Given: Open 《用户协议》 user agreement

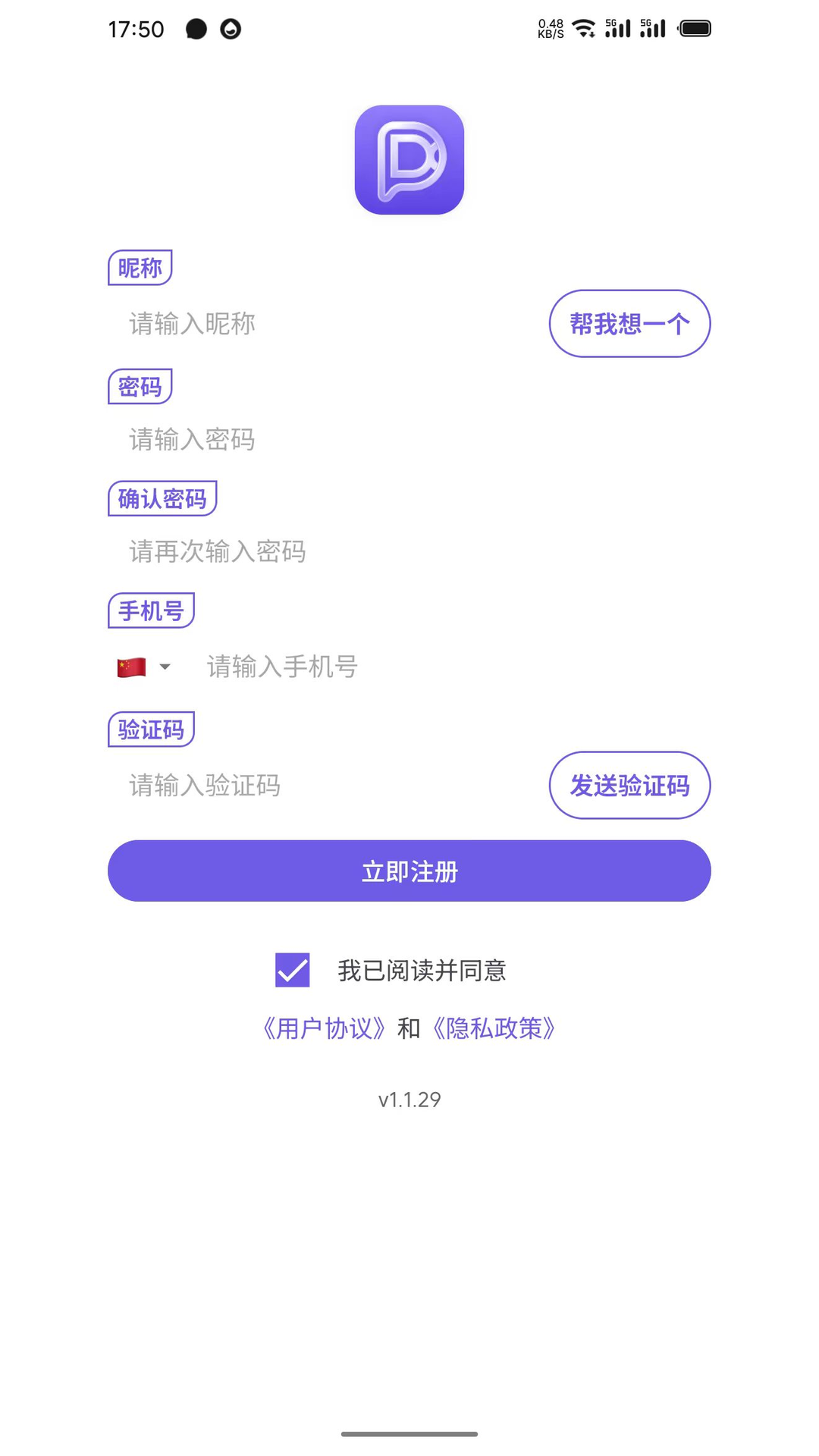Looking at the screenshot, I should [x=325, y=1029].
